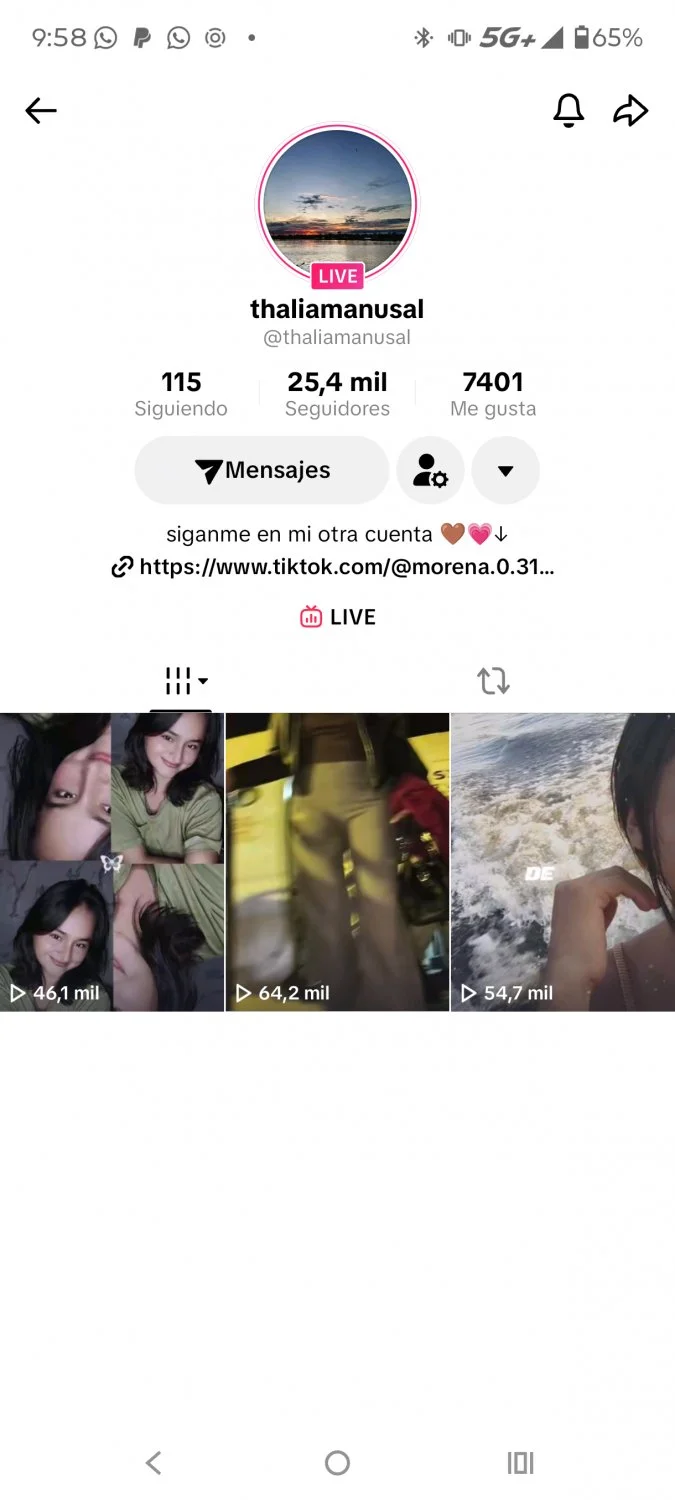Open the live profile picture

pos(338,204)
